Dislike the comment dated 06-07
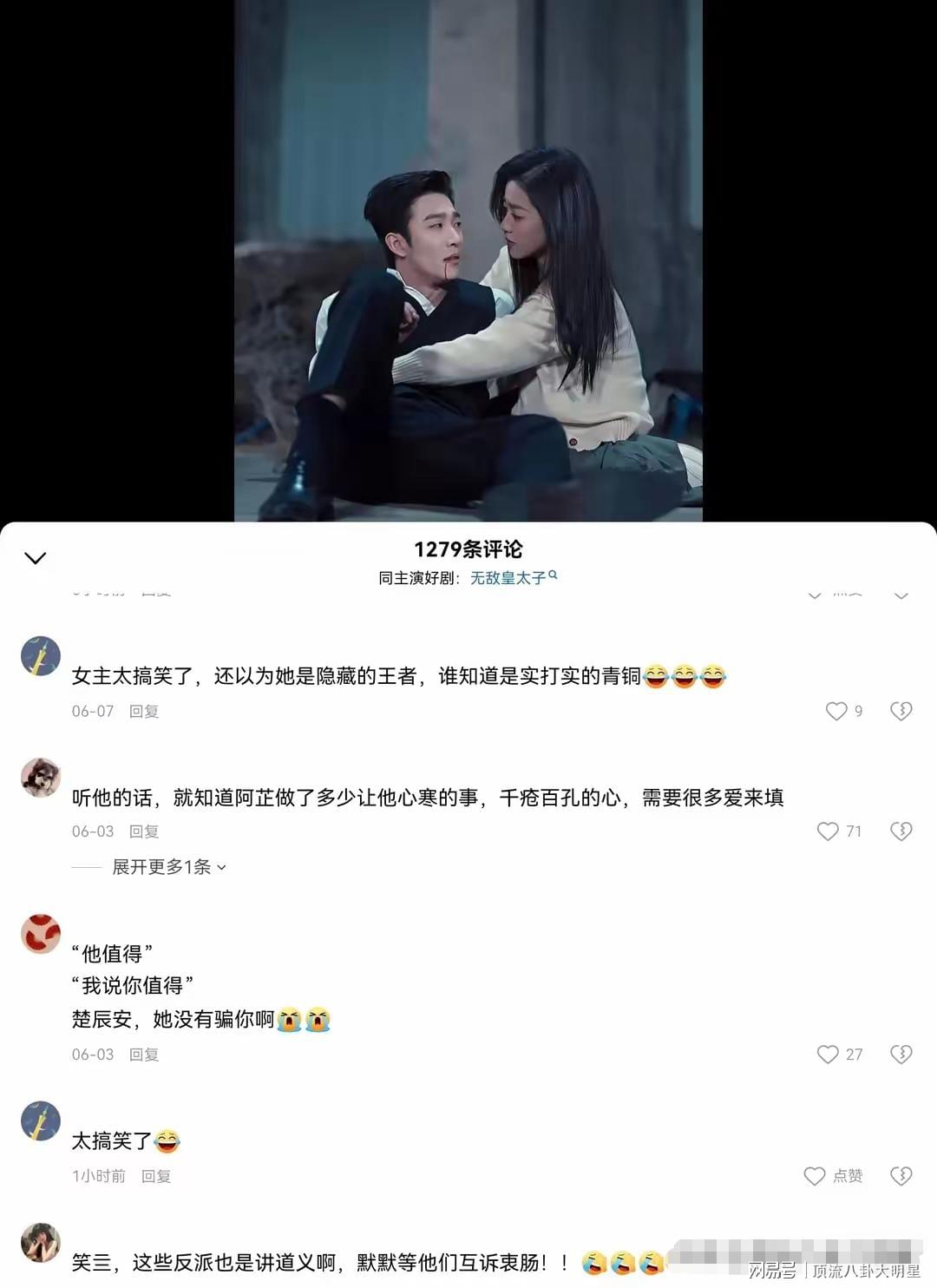This screenshot has height=1288, width=937. click(x=901, y=711)
